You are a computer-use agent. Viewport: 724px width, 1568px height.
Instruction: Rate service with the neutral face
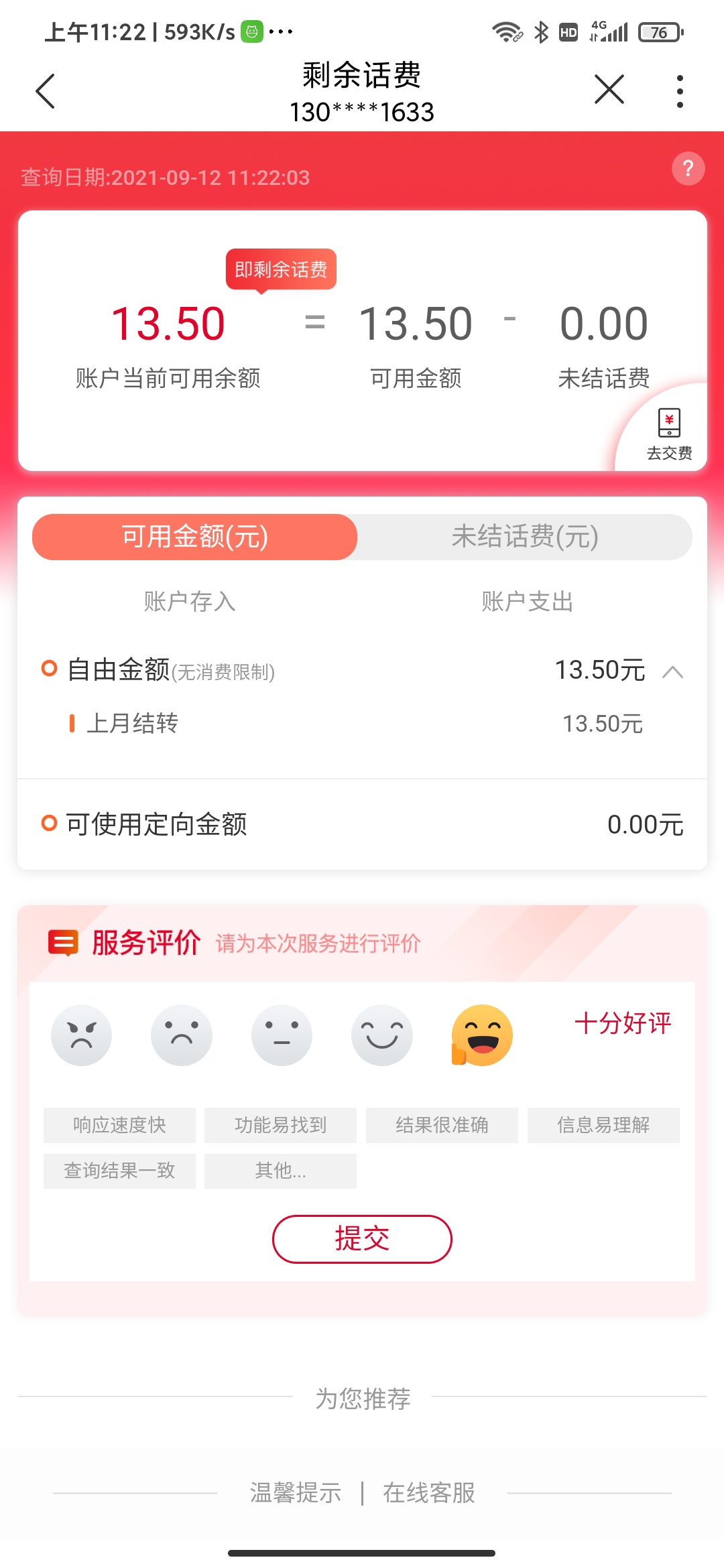point(282,1035)
